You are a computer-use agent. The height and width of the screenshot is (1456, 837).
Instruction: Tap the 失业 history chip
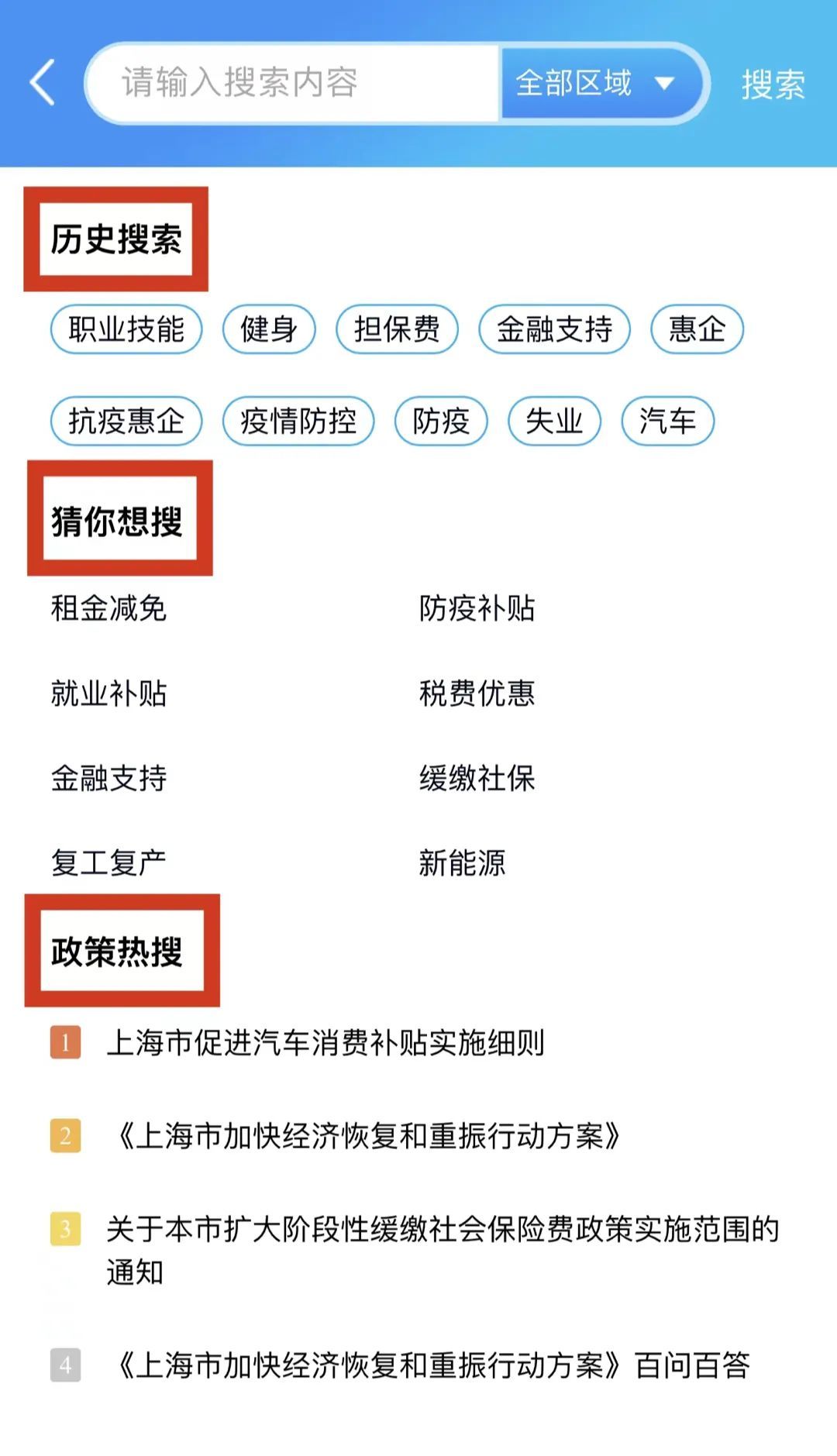coord(554,422)
